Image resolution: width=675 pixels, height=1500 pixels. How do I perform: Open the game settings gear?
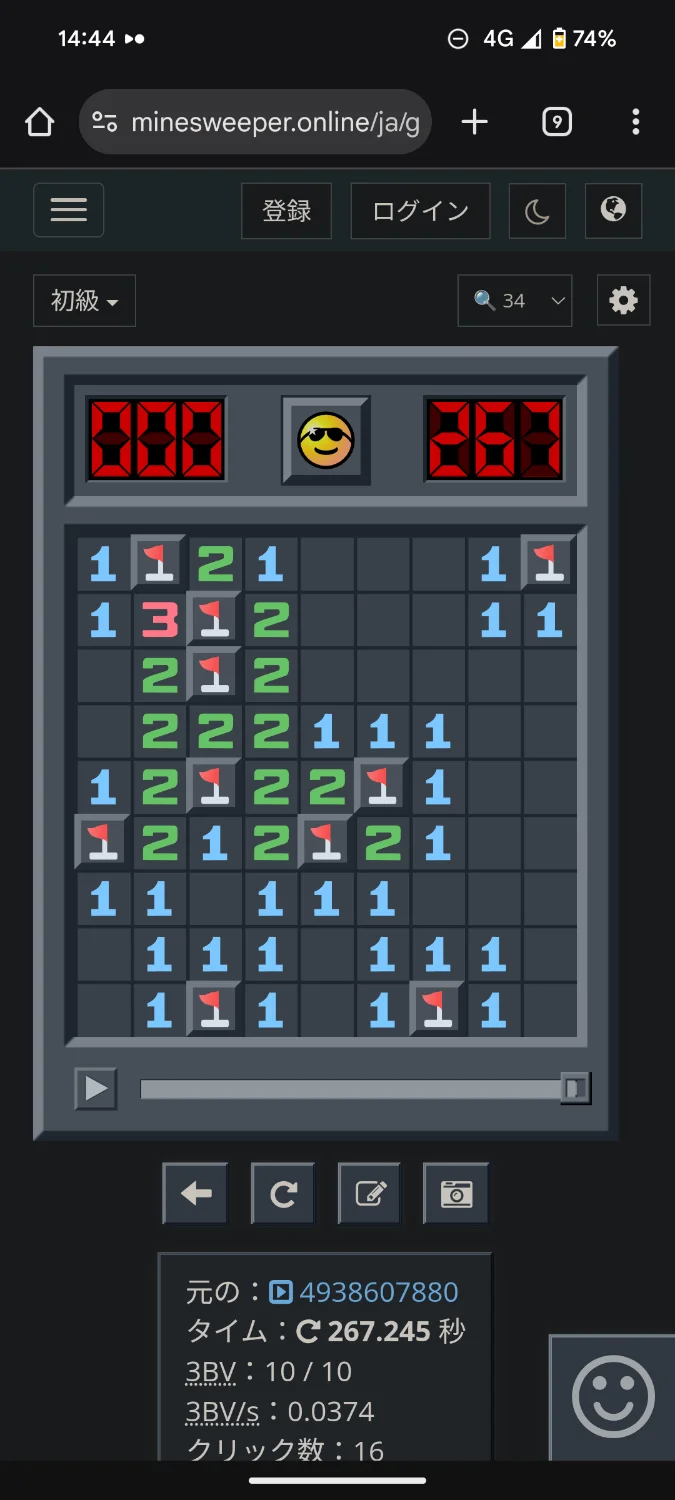point(623,301)
